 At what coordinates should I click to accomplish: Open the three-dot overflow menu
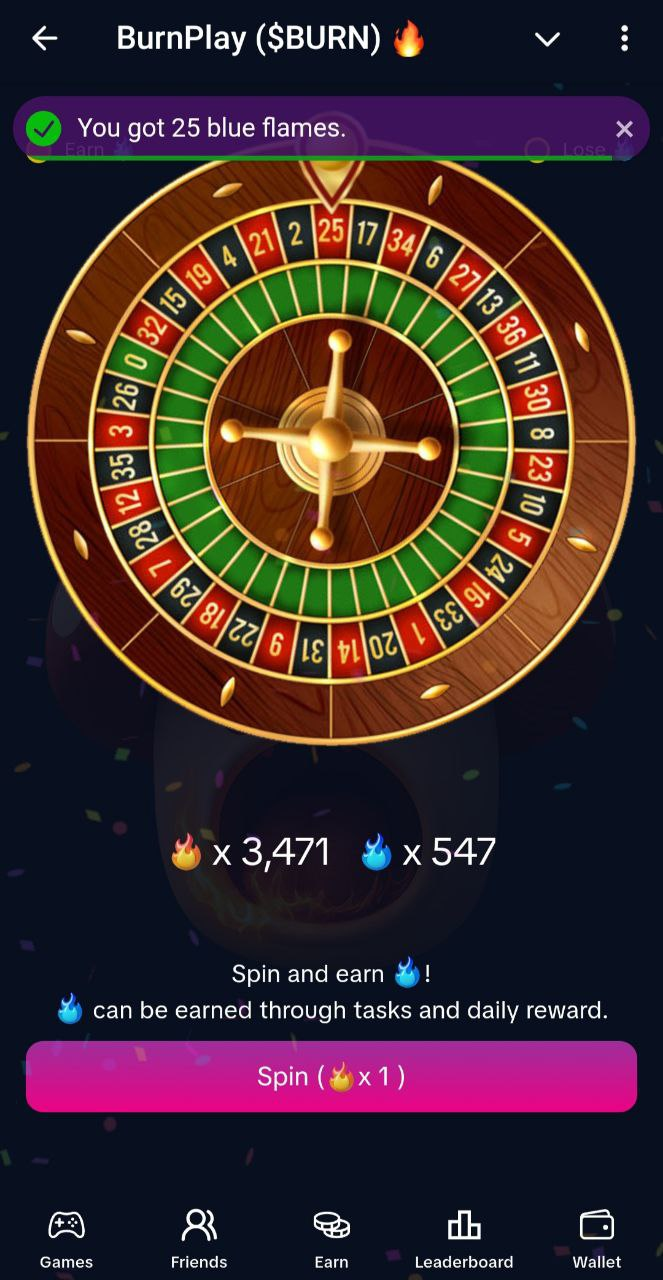pos(624,39)
